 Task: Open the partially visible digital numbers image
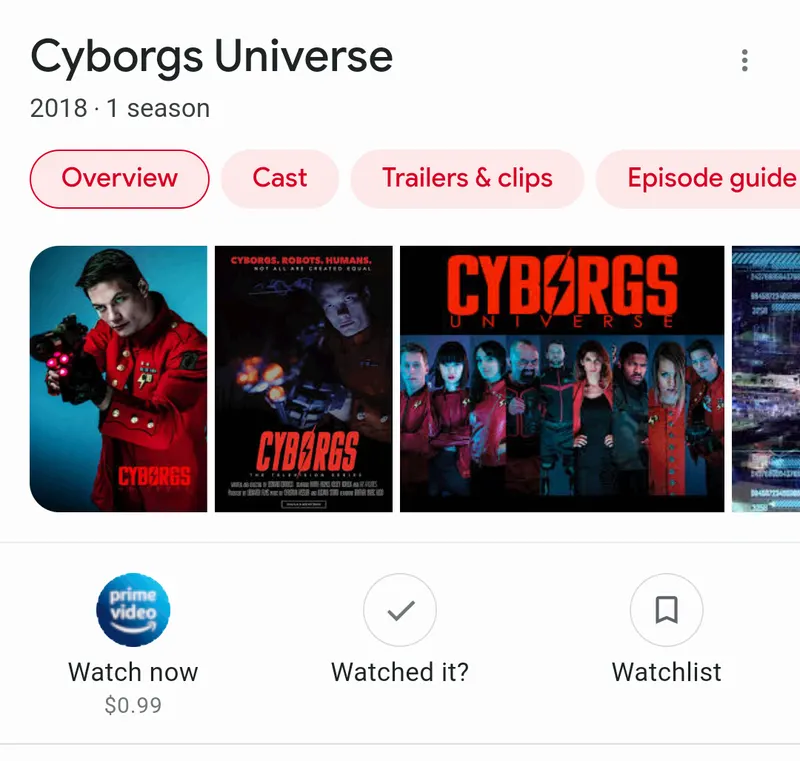[x=766, y=379]
